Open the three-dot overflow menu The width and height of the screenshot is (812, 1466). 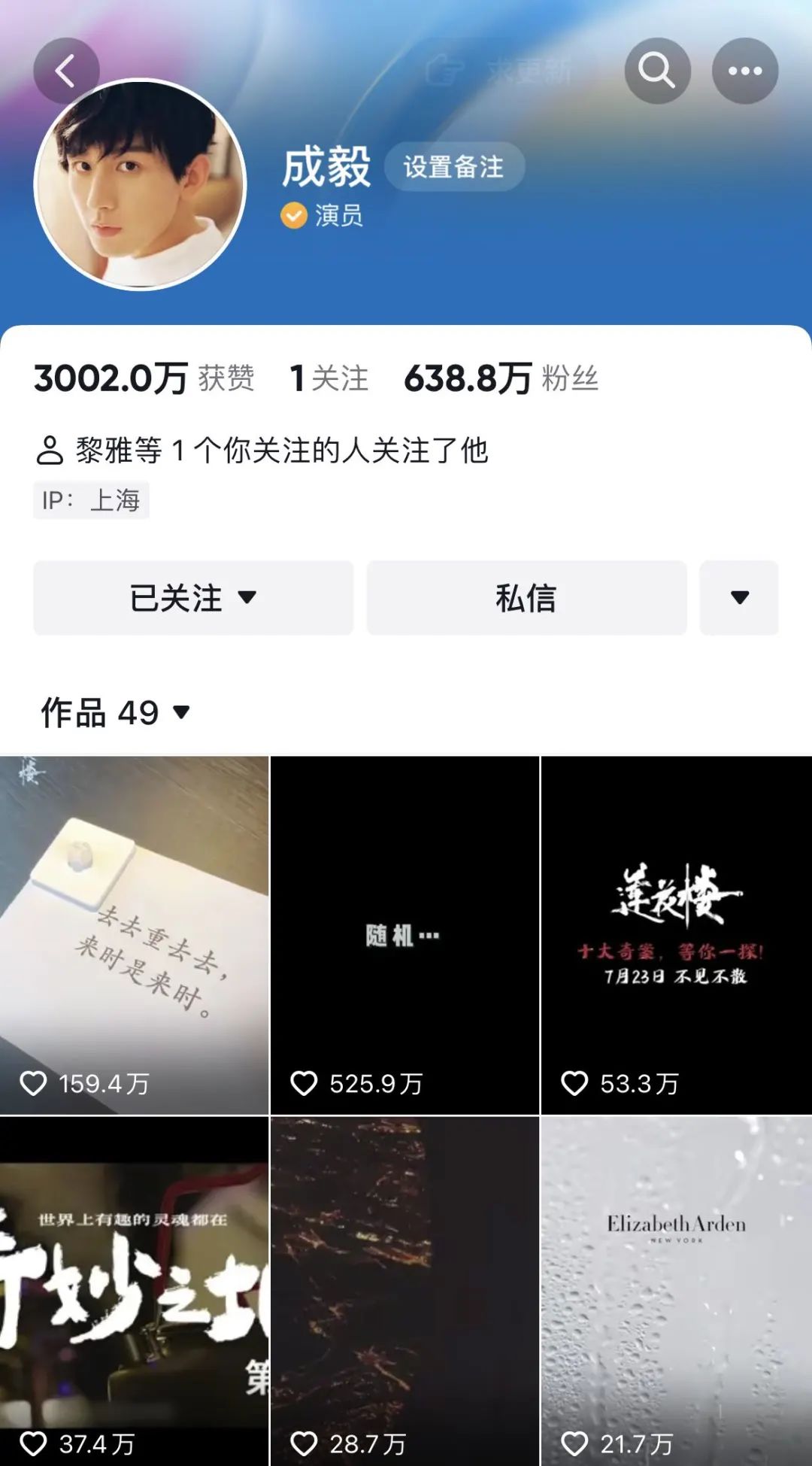[x=744, y=71]
